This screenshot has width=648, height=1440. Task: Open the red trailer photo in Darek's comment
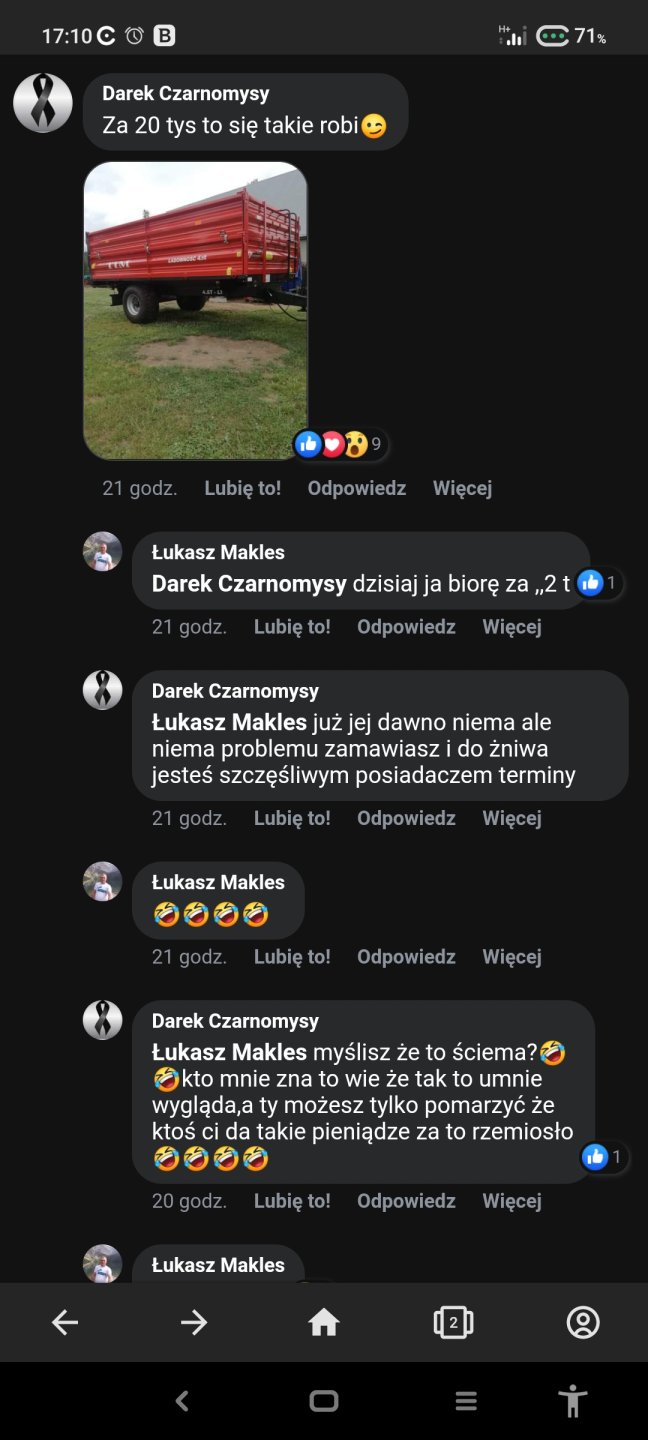[x=195, y=310]
